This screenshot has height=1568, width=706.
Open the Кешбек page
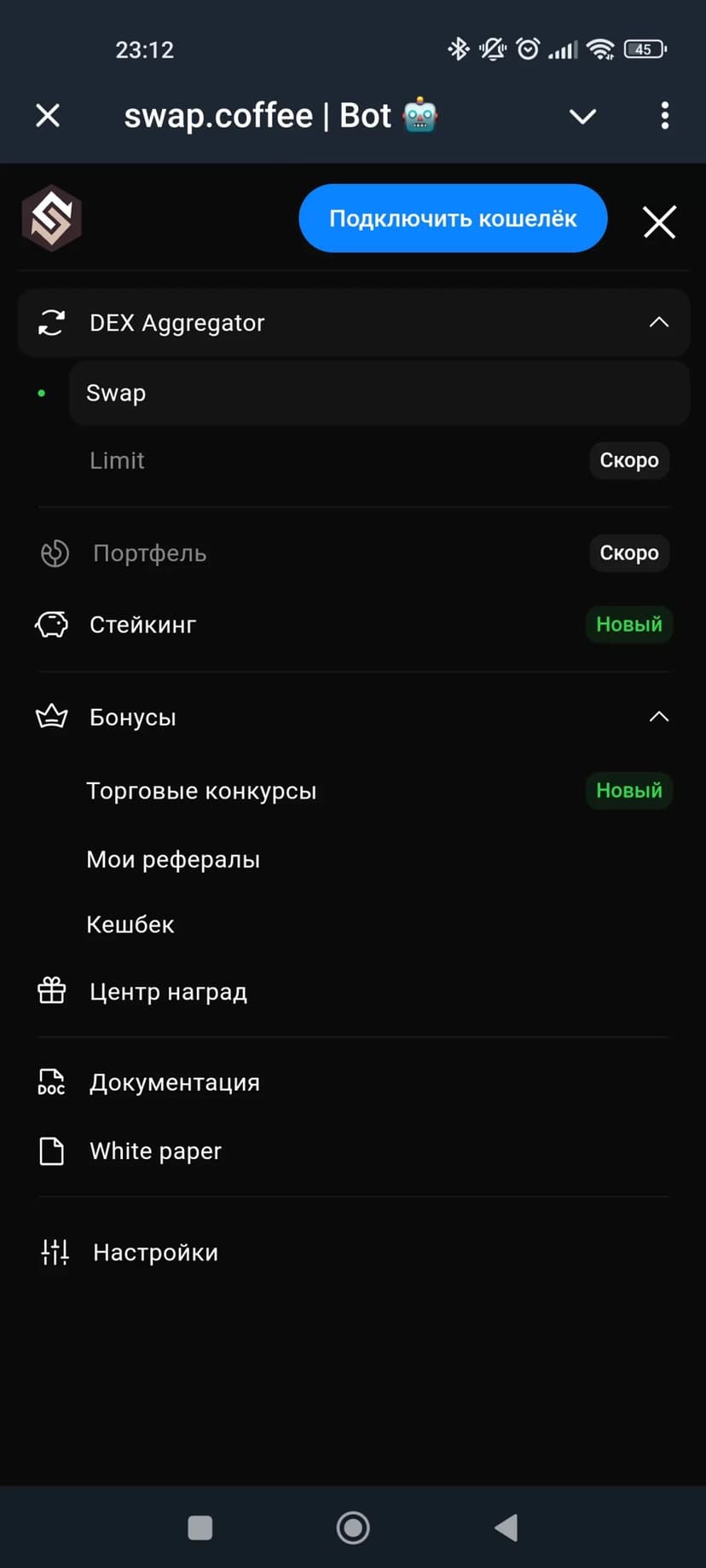tap(130, 925)
